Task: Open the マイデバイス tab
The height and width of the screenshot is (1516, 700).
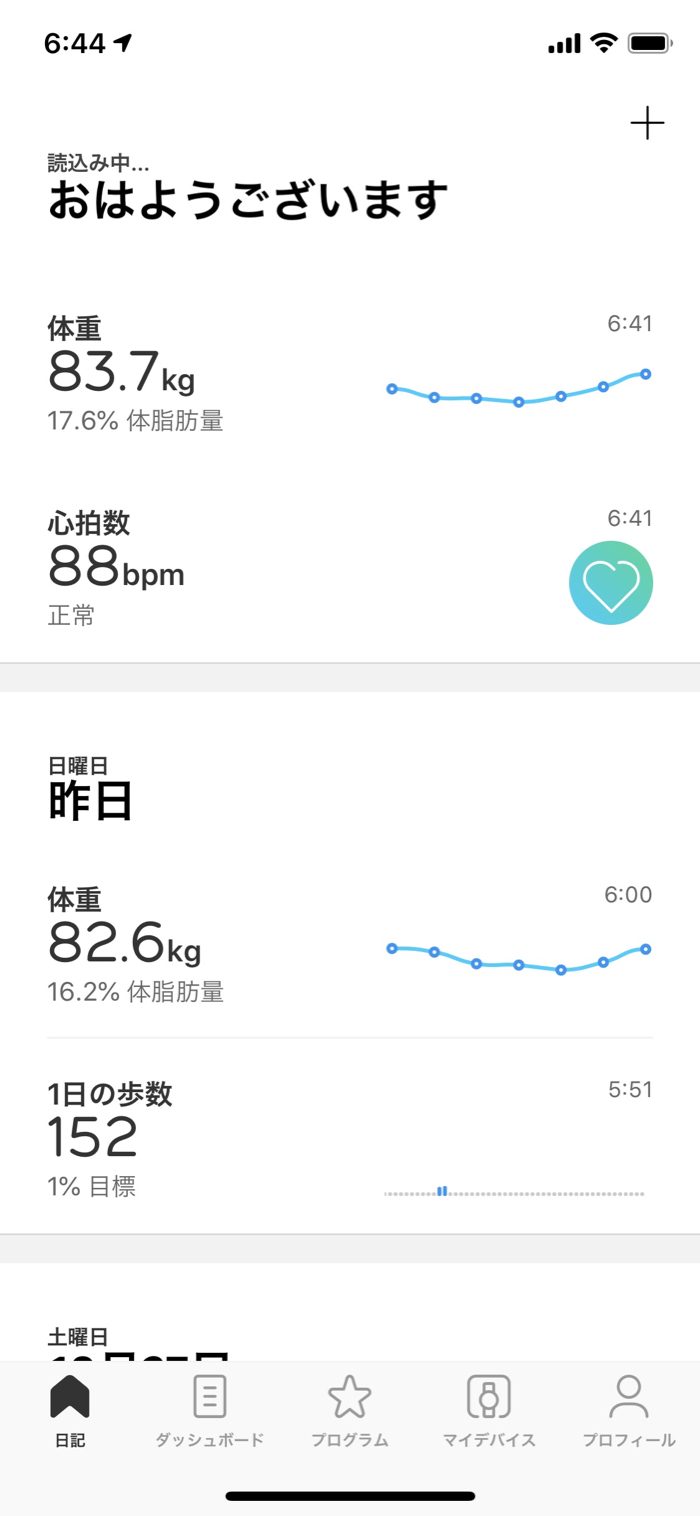Action: click(x=489, y=1411)
